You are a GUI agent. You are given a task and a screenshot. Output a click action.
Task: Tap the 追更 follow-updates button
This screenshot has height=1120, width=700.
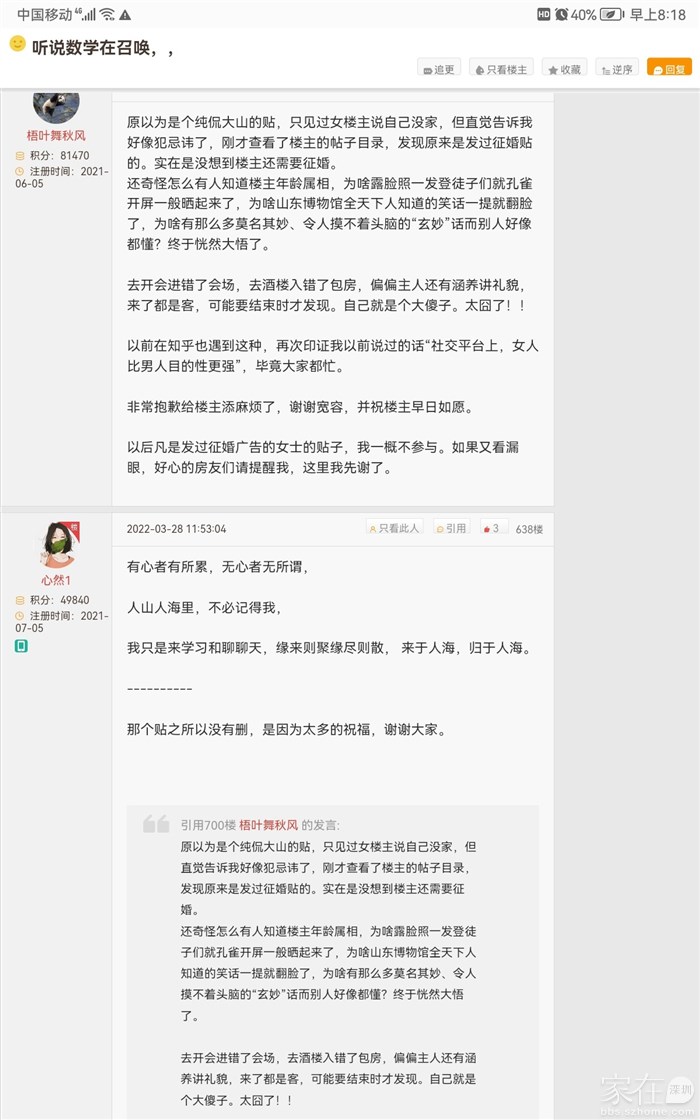click(x=439, y=69)
